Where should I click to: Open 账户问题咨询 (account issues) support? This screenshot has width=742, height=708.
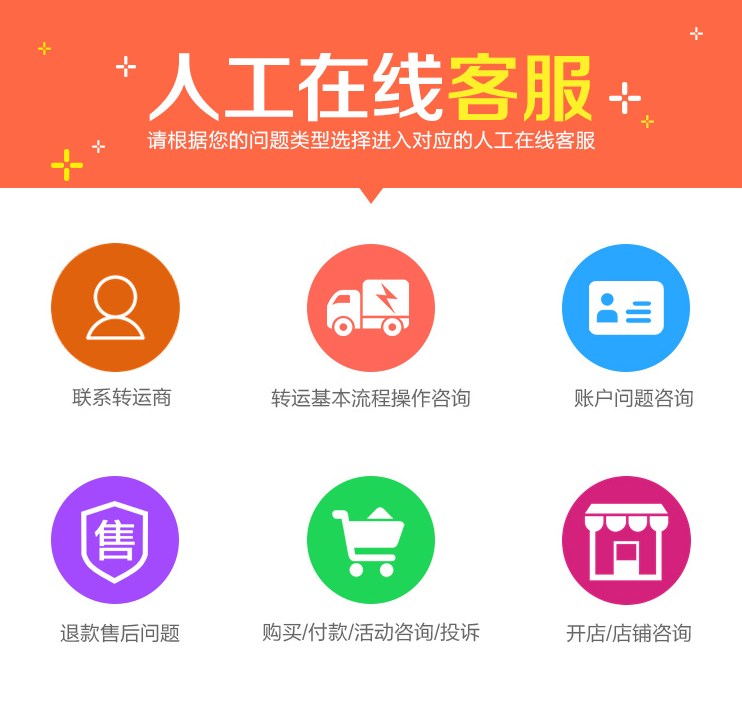[626, 308]
